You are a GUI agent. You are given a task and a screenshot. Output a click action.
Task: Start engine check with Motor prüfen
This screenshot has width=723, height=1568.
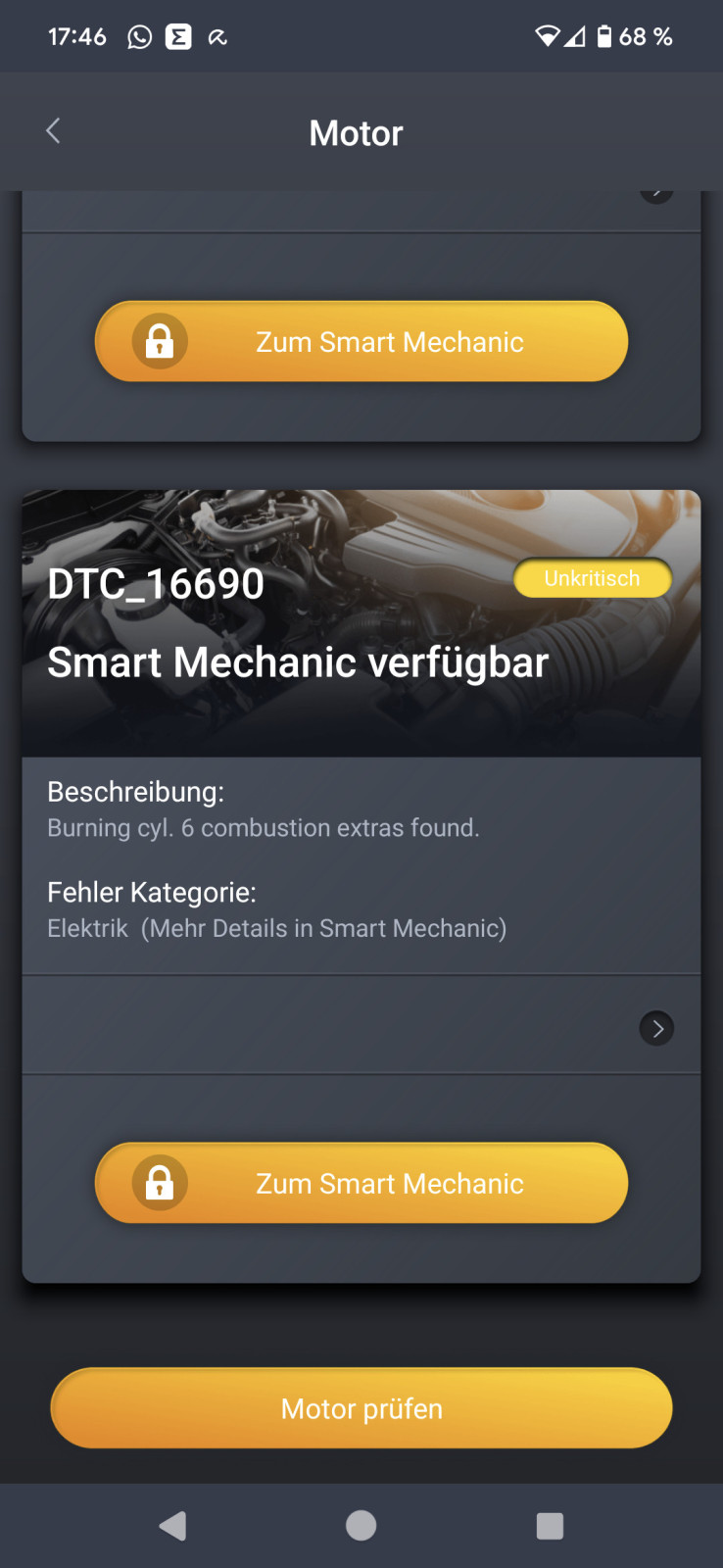pyautogui.click(x=361, y=1408)
